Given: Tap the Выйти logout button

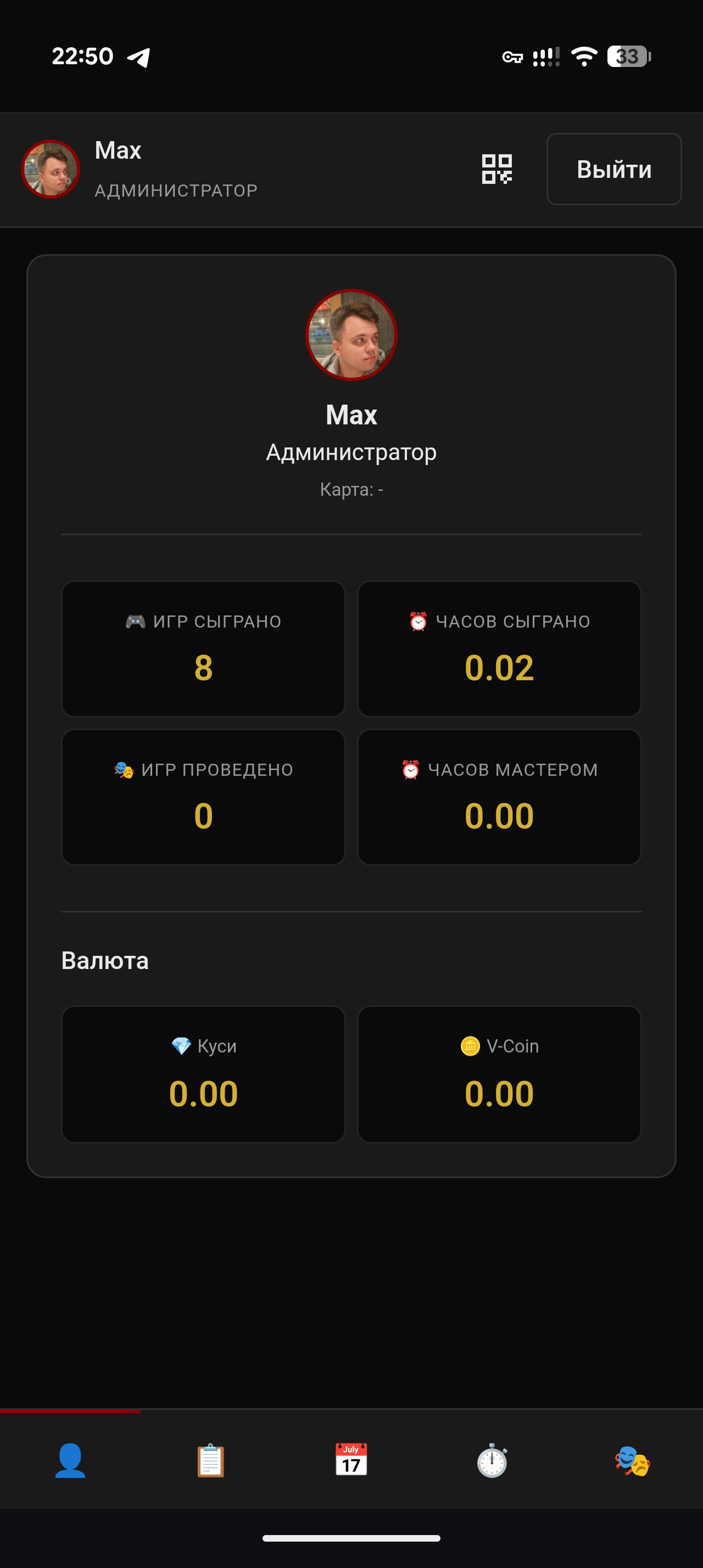Looking at the screenshot, I should point(613,169).
